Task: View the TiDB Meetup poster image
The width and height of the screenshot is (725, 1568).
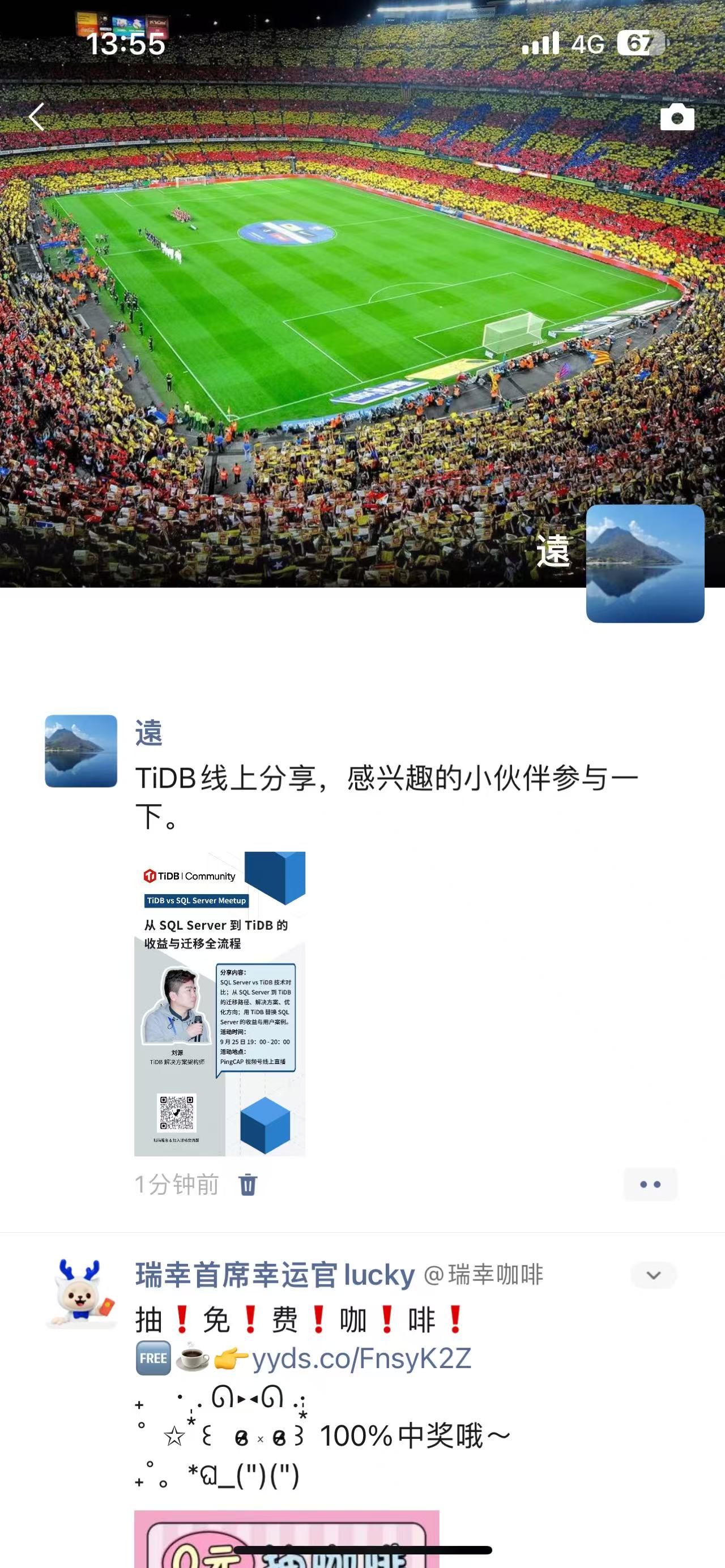Action: 220,1003
